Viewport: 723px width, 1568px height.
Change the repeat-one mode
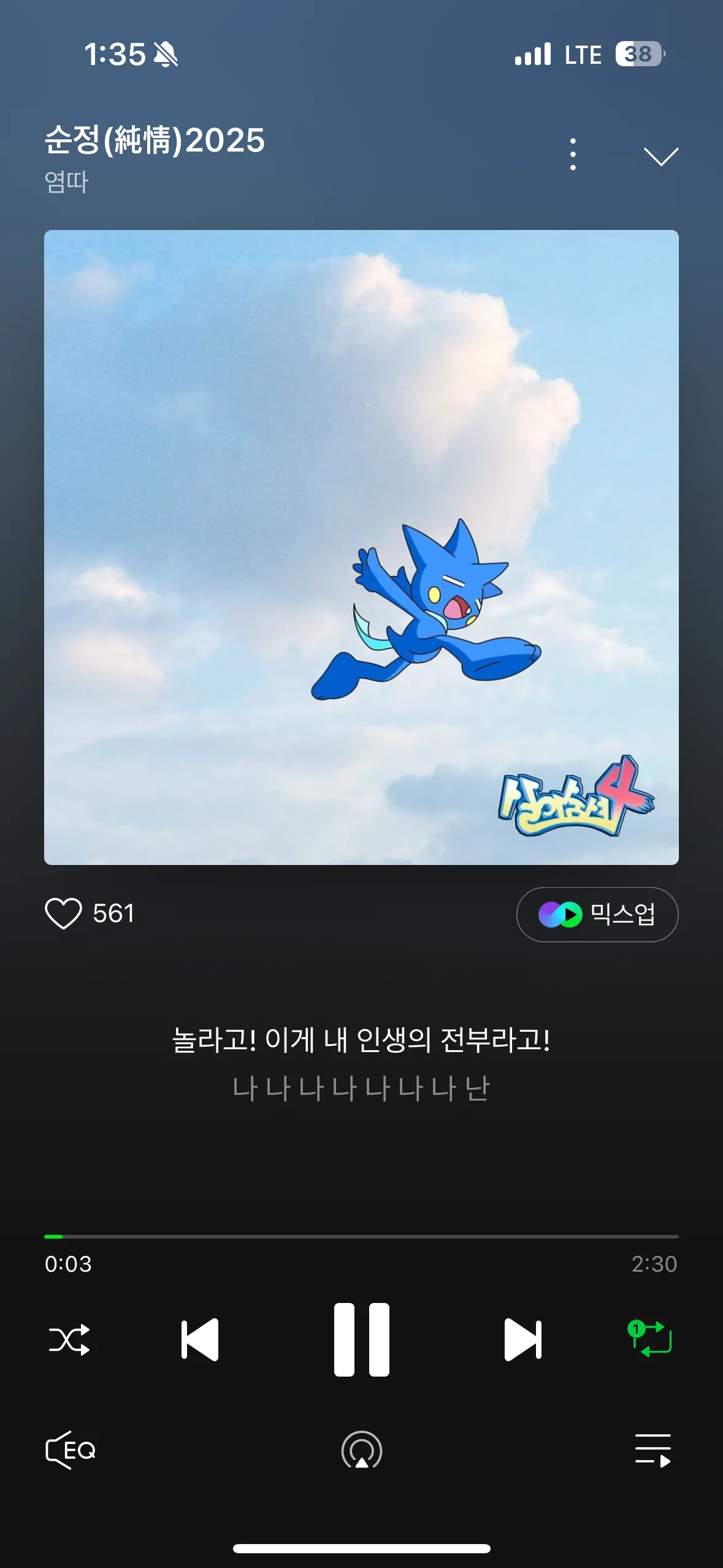point(650,1339)
